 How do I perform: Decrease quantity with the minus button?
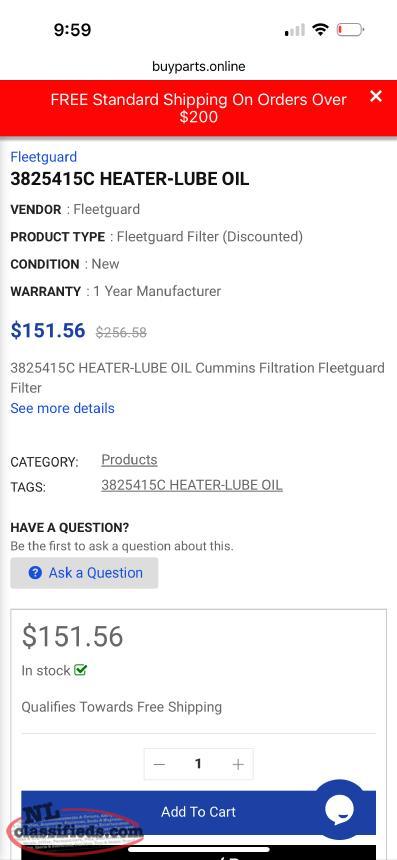pos(160,764)
